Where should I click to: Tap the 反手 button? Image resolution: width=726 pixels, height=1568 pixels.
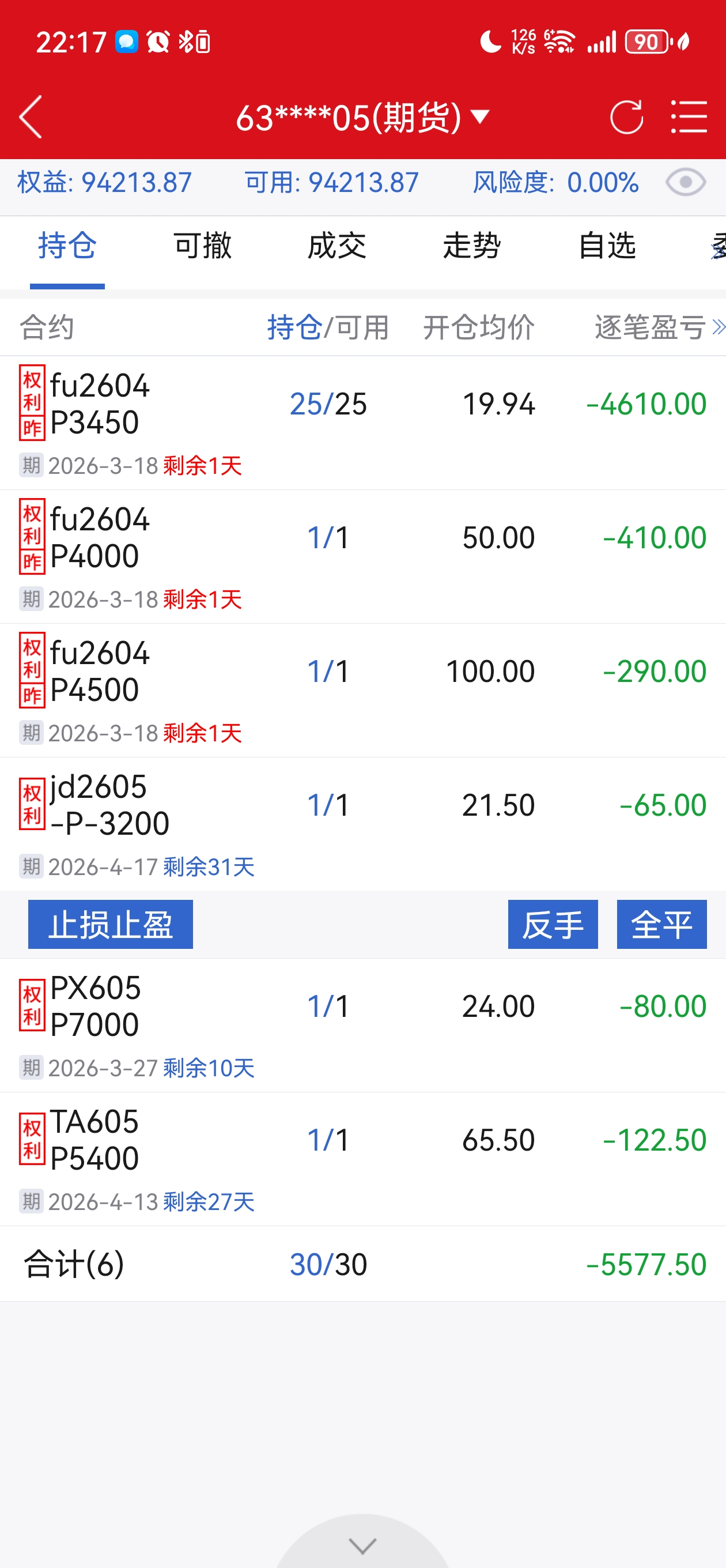point(553,924)
